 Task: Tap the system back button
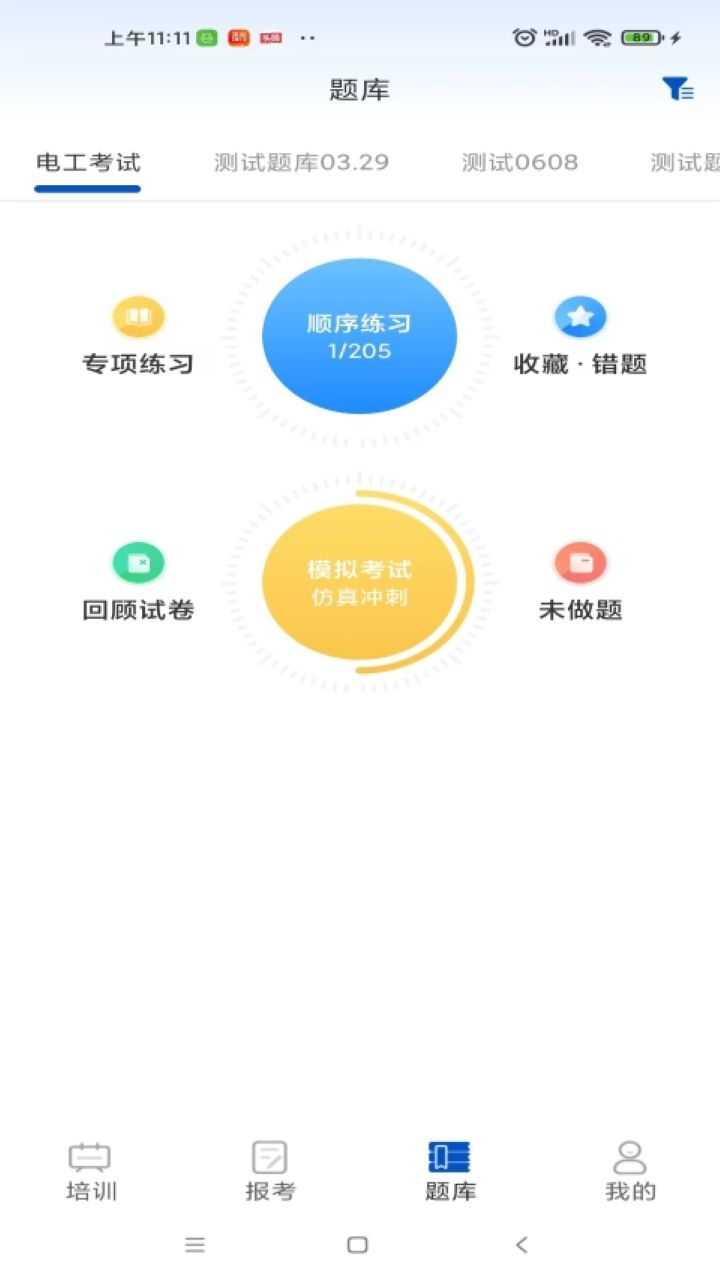521,1245
